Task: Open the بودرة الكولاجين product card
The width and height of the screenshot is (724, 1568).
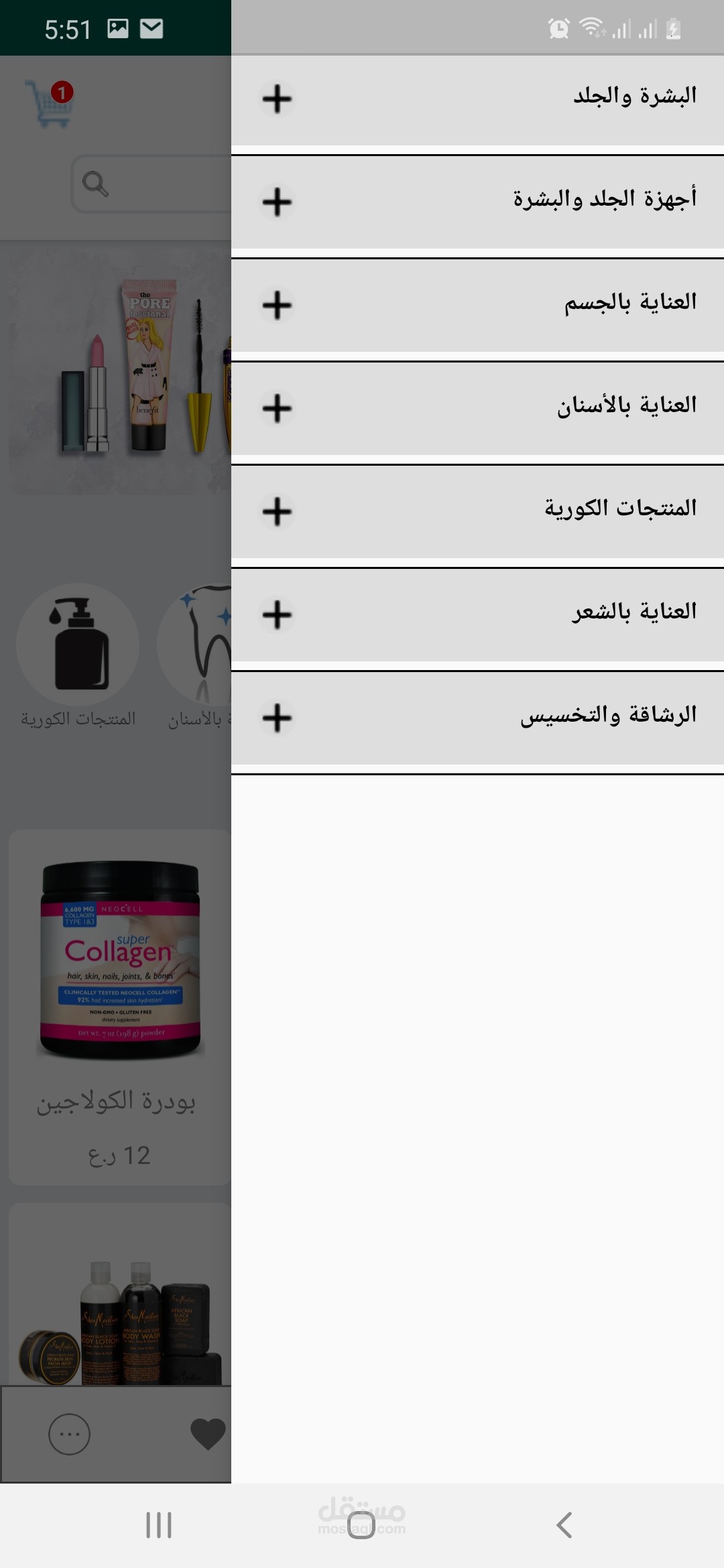Action: (119, 1005)
